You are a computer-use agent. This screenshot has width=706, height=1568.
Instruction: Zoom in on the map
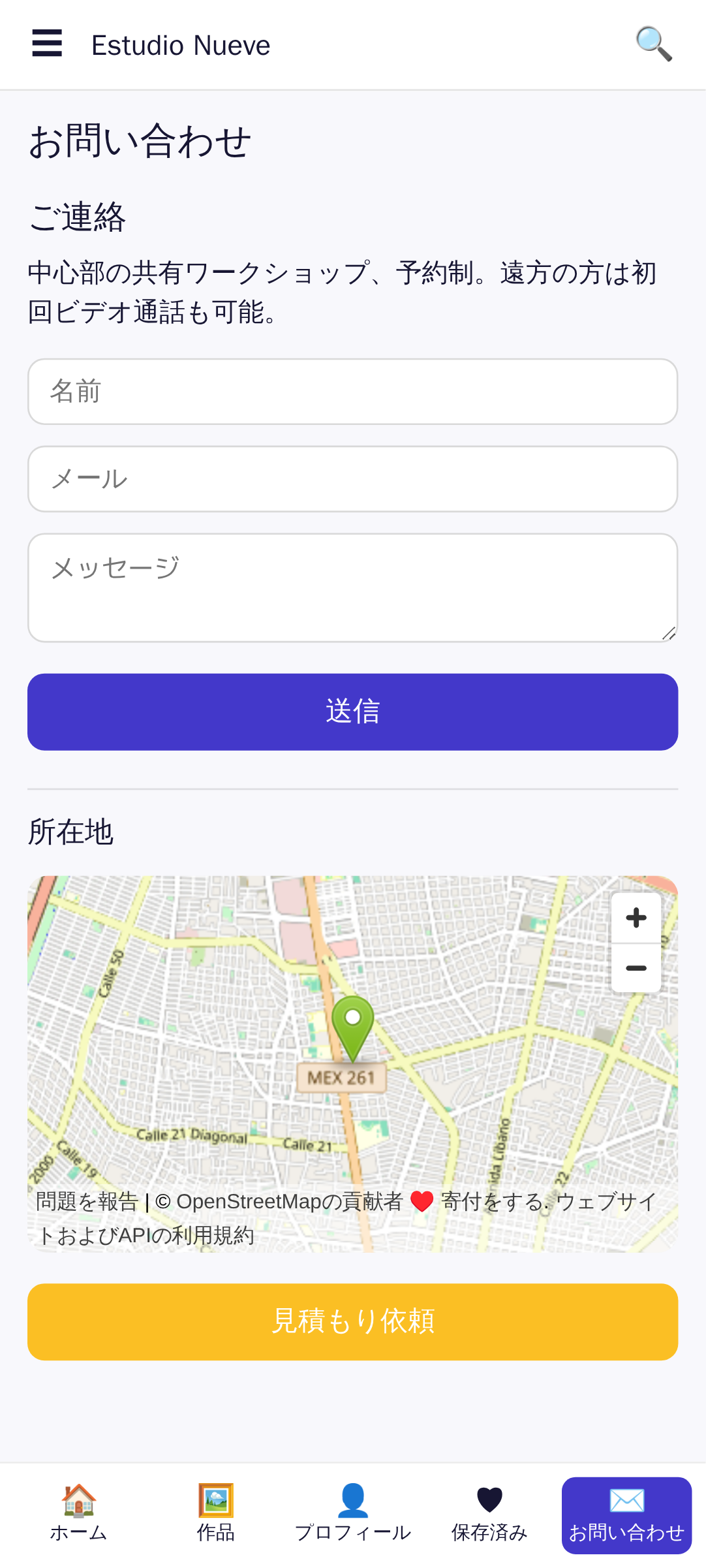[x=636, y=918]
